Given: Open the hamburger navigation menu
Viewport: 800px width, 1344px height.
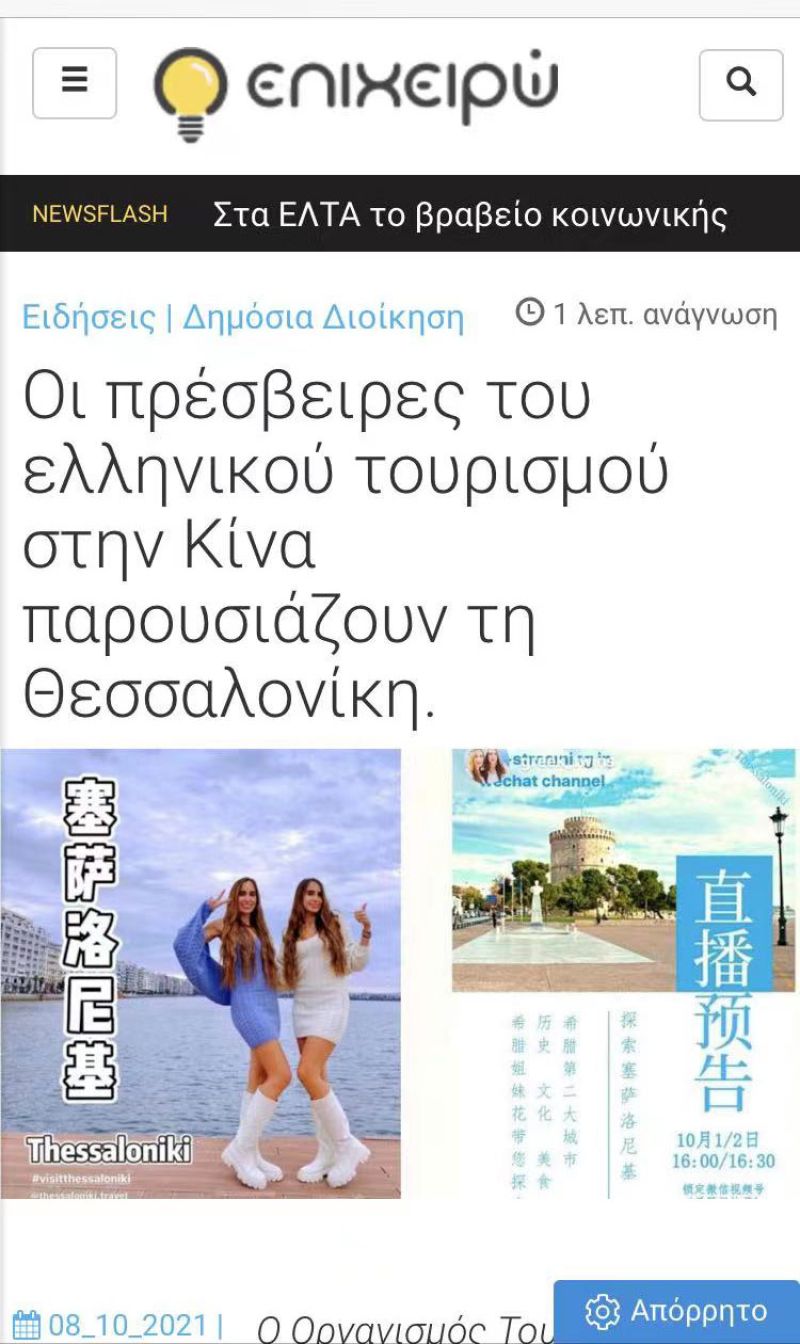Looking at the screenshot, I should click(x=74, y=83).
